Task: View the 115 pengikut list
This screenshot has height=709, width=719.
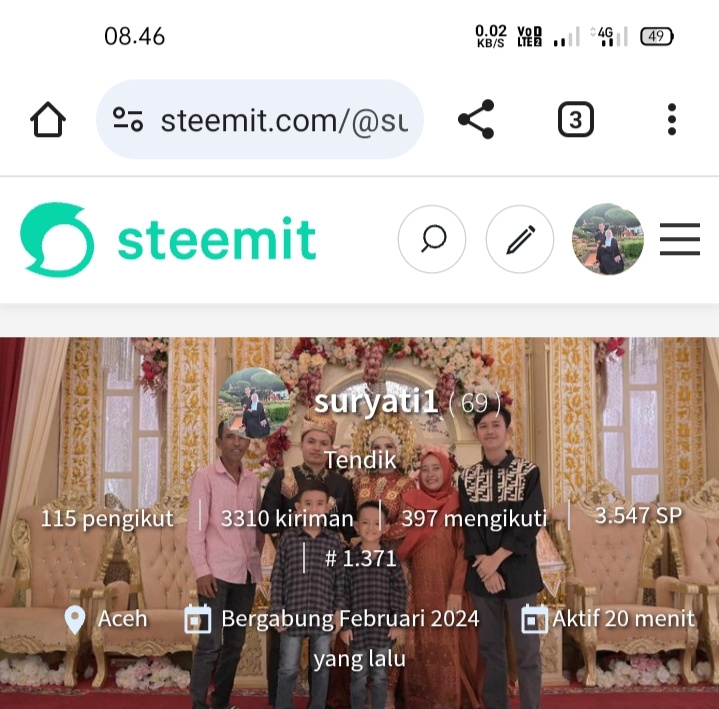Action: tap(107, 518)
